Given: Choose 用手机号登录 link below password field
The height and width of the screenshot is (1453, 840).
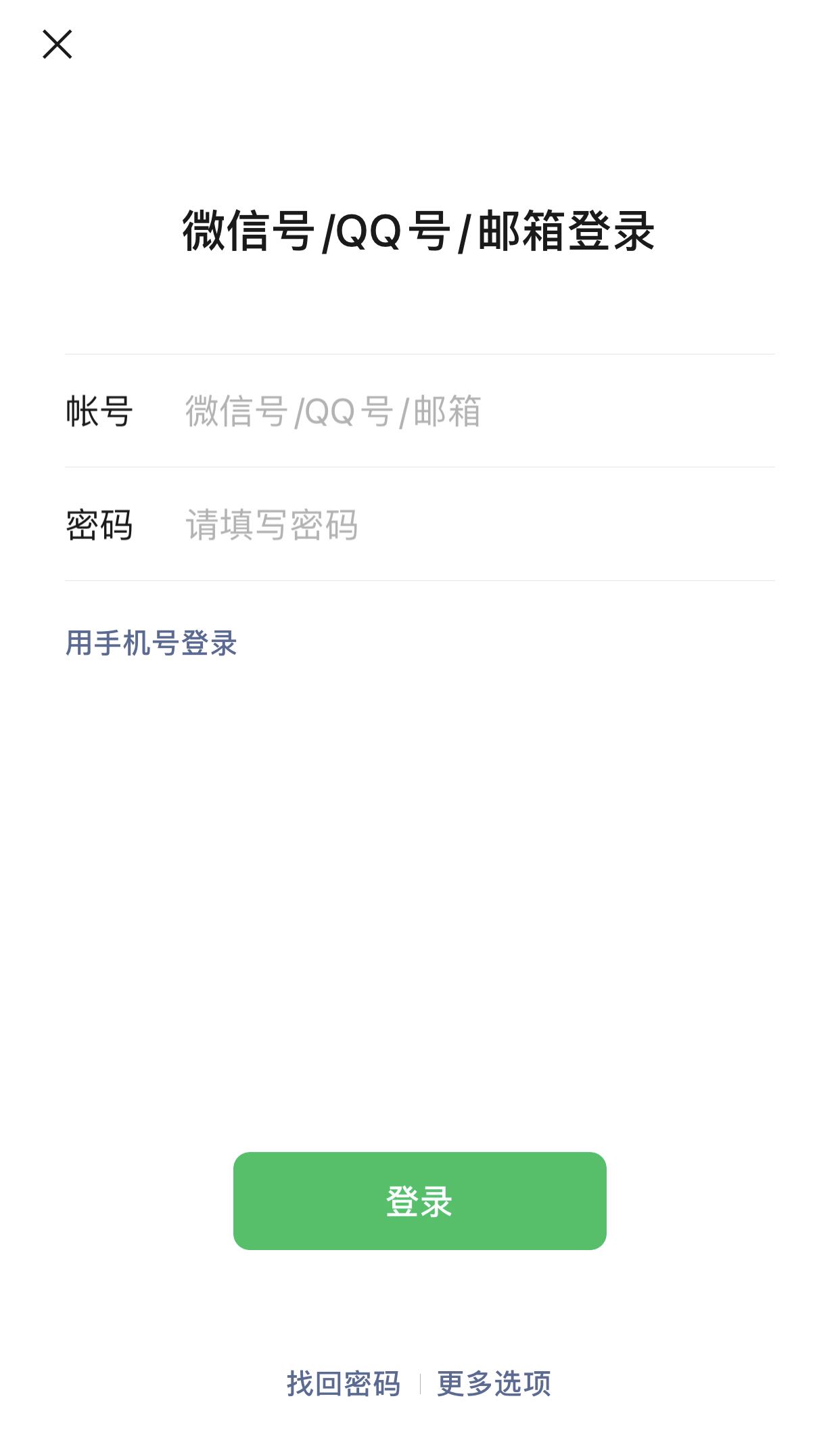Looking at the screenshot, I should tap(151, 645).
